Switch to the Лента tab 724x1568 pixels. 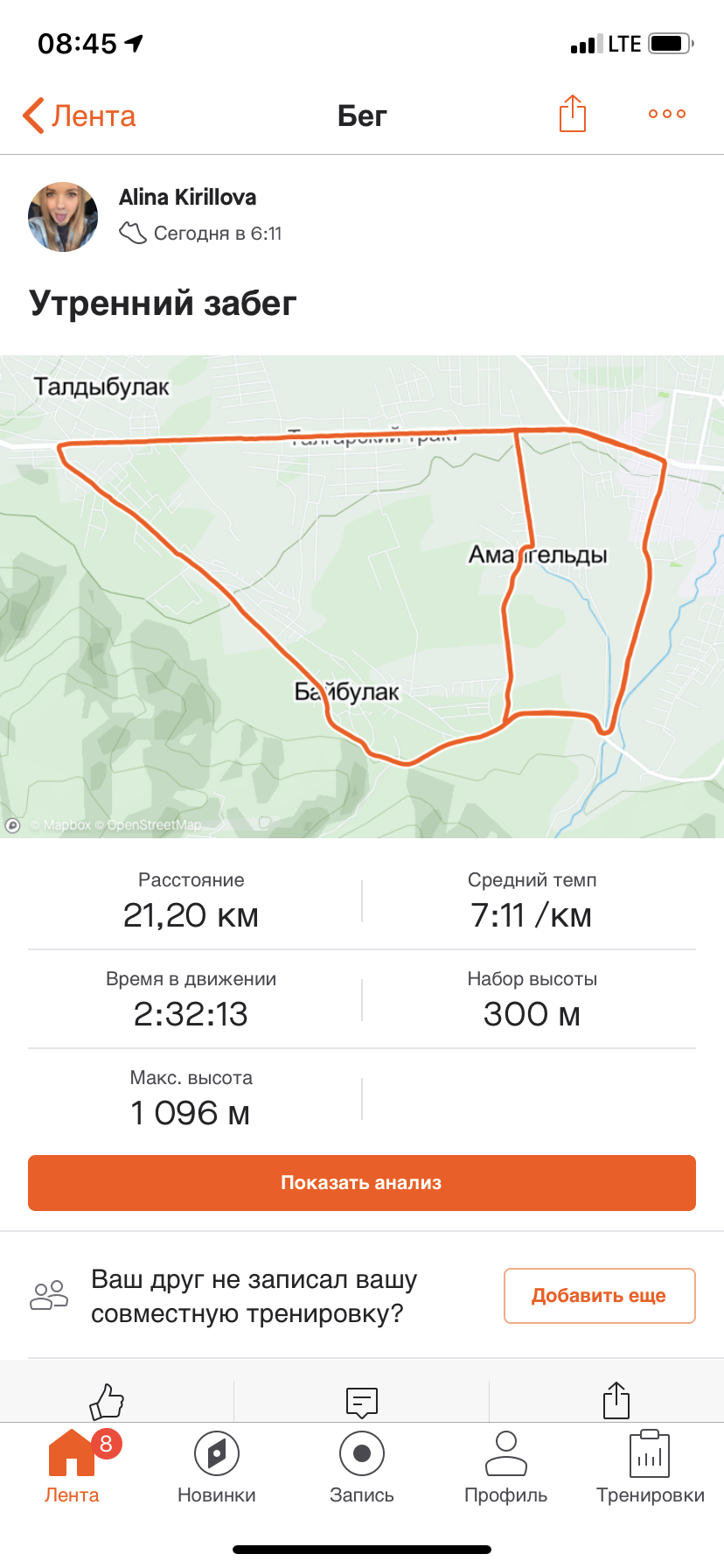[72, 1466]
